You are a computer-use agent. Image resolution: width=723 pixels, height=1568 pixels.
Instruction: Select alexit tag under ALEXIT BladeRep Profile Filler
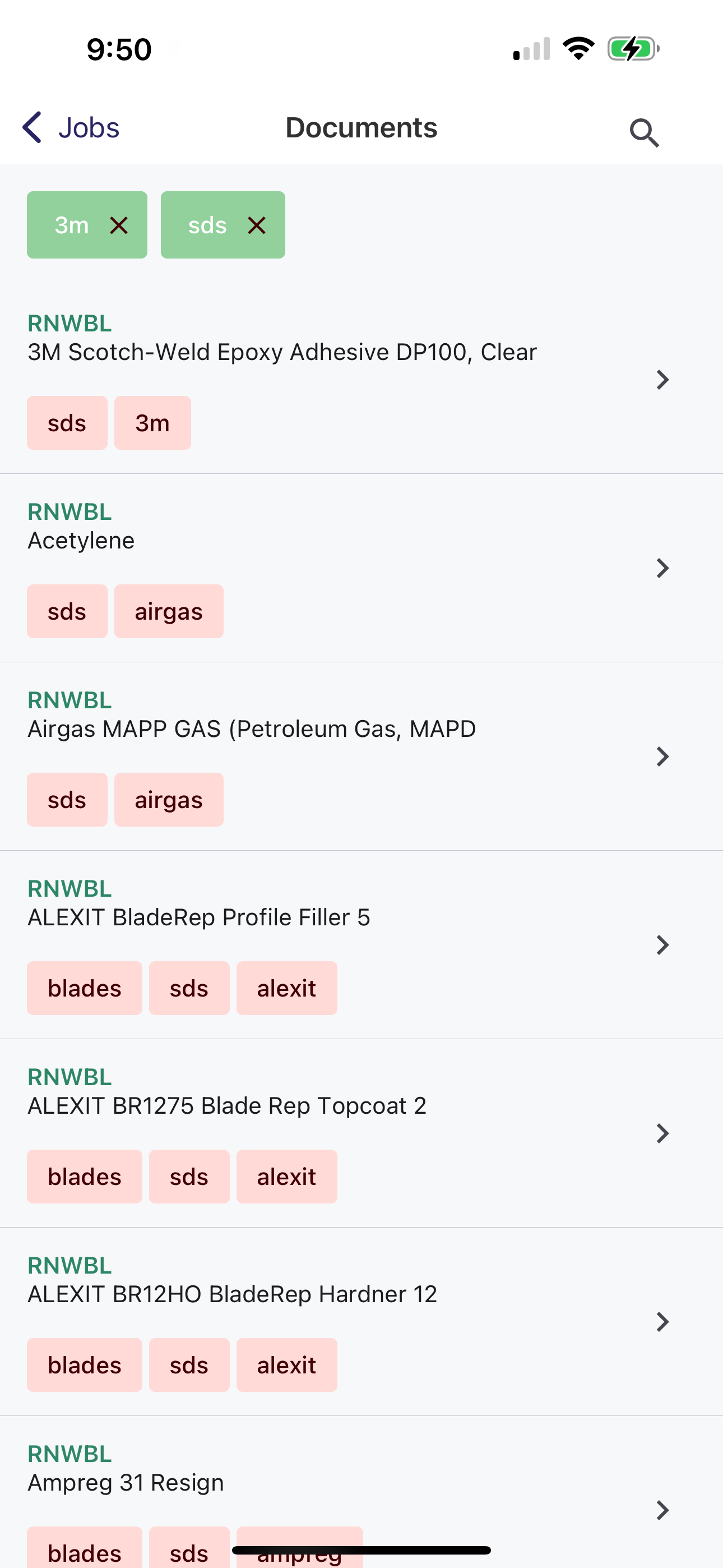pyautogui.click(x=286, y=989)
